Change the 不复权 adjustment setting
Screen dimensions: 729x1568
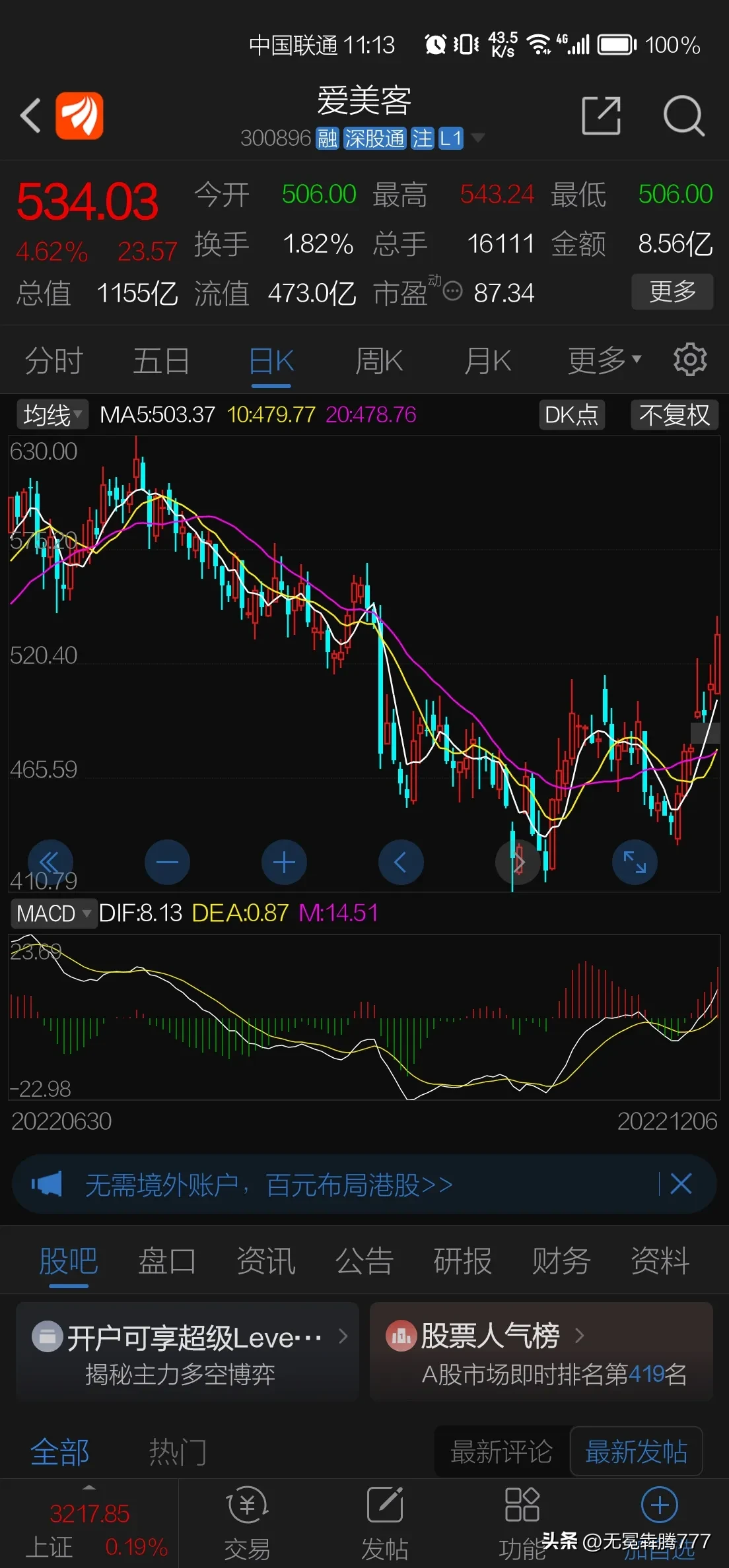click(674, 415)
